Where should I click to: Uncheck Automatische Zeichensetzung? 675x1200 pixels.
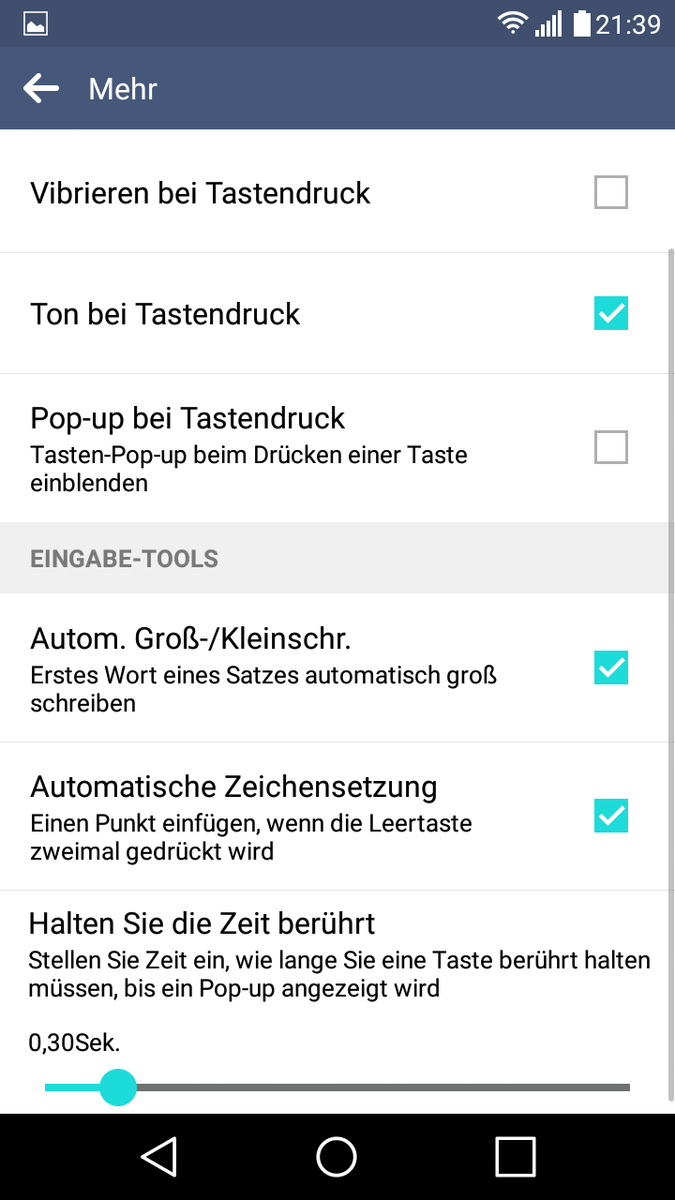611,815
